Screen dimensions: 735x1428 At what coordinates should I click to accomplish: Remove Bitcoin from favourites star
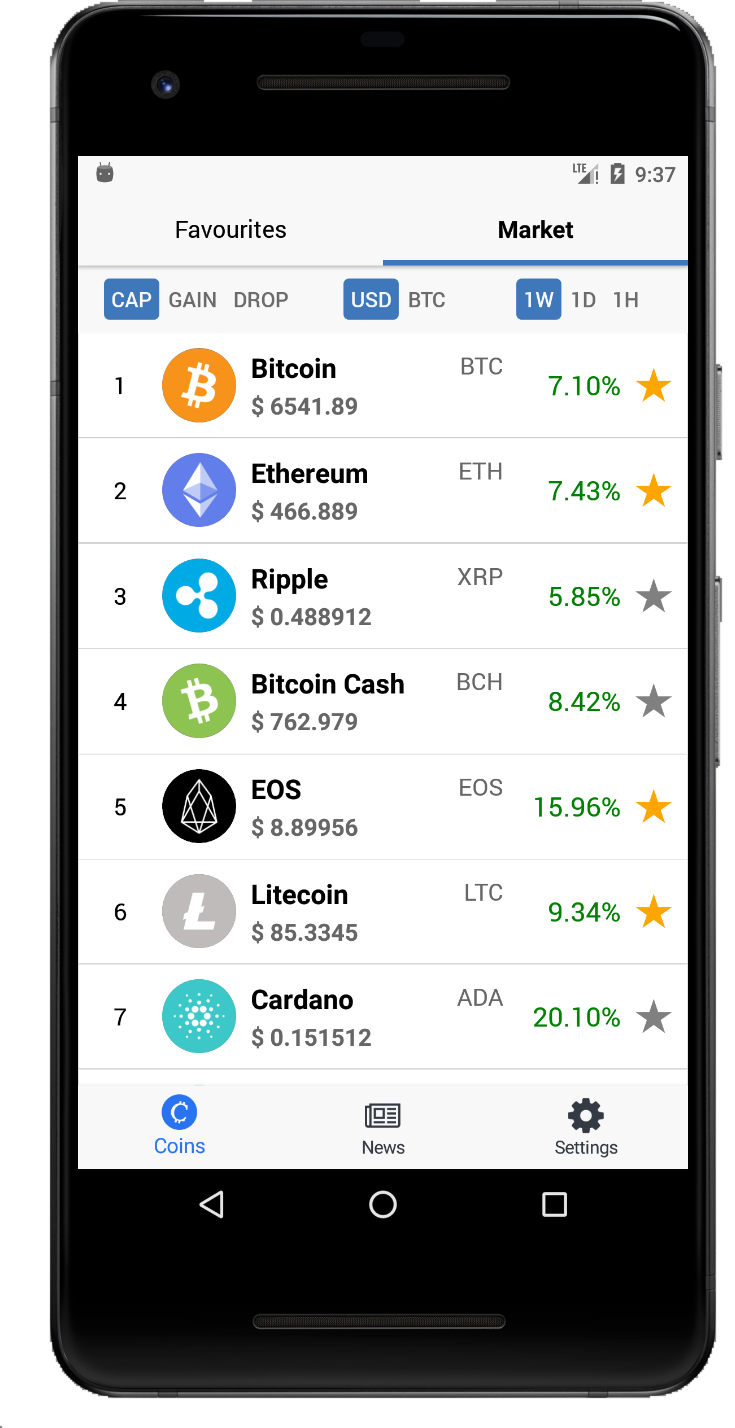[654, 386]
